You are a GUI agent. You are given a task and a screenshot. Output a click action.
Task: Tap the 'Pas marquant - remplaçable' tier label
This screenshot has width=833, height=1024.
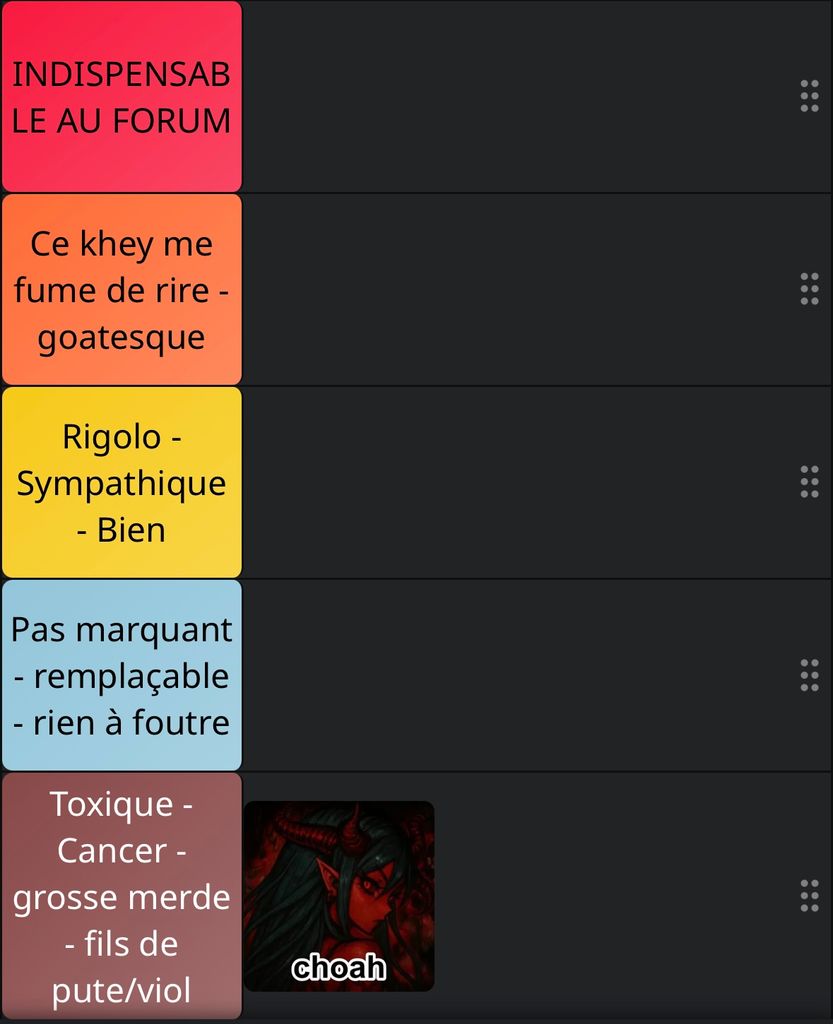coord(121,676)
